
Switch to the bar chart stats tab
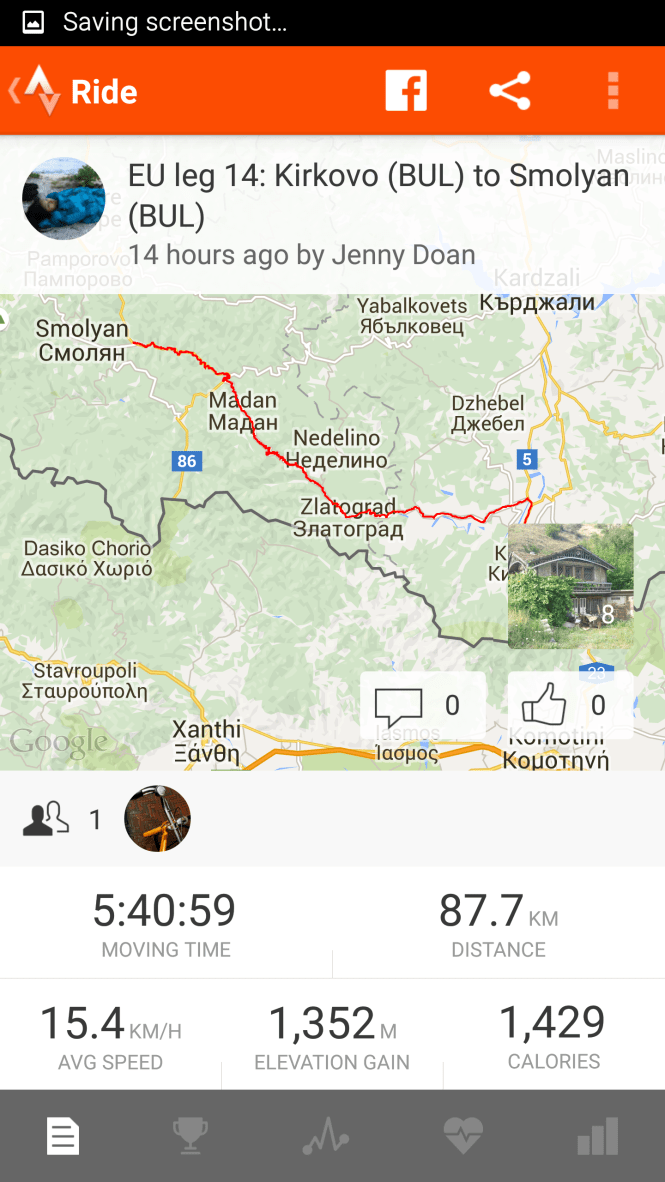point(598,1136)
